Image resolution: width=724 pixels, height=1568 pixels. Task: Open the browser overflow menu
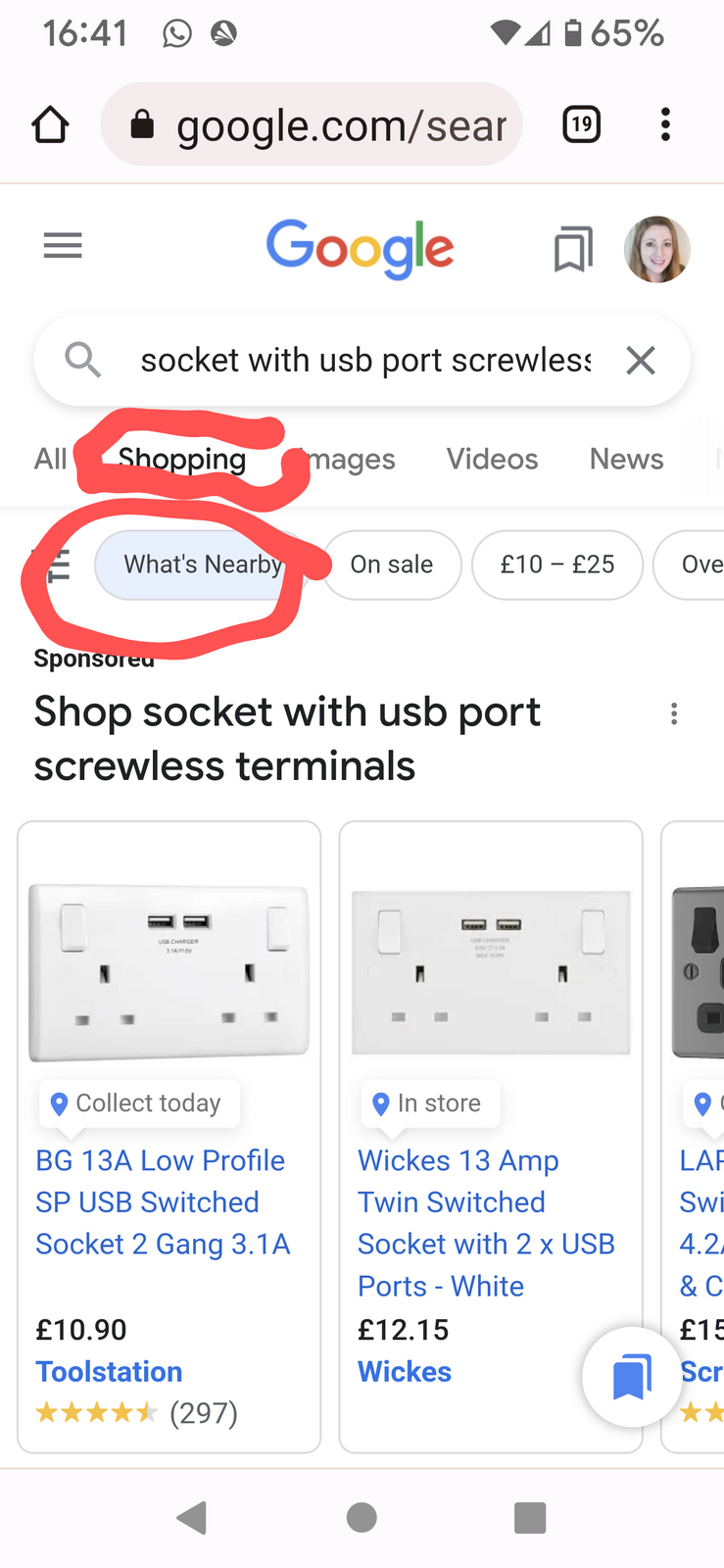[665, 124]
